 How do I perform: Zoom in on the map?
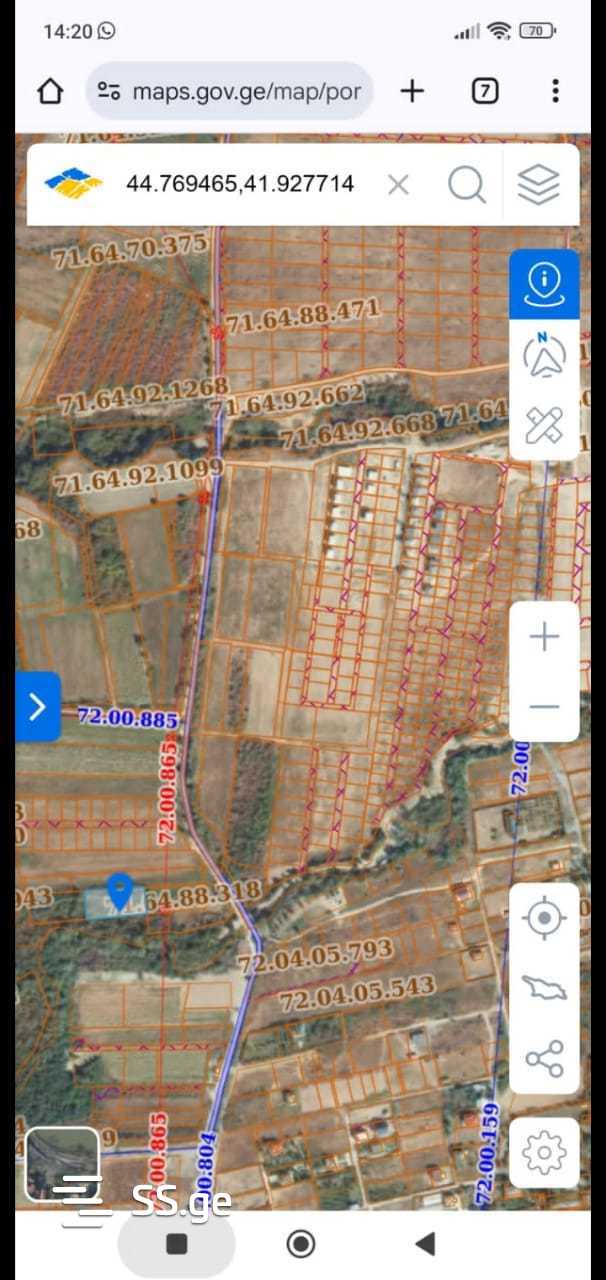(544, 637)
